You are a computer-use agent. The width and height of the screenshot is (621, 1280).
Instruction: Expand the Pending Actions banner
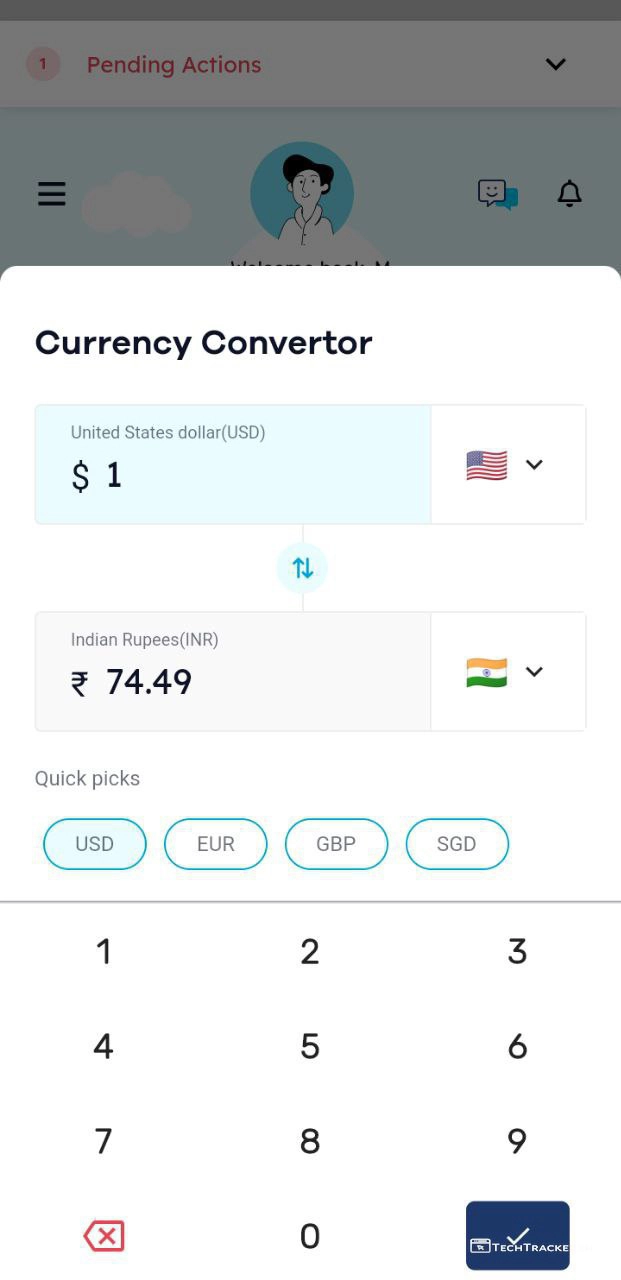pyautogui.click(x=555, y=65)
